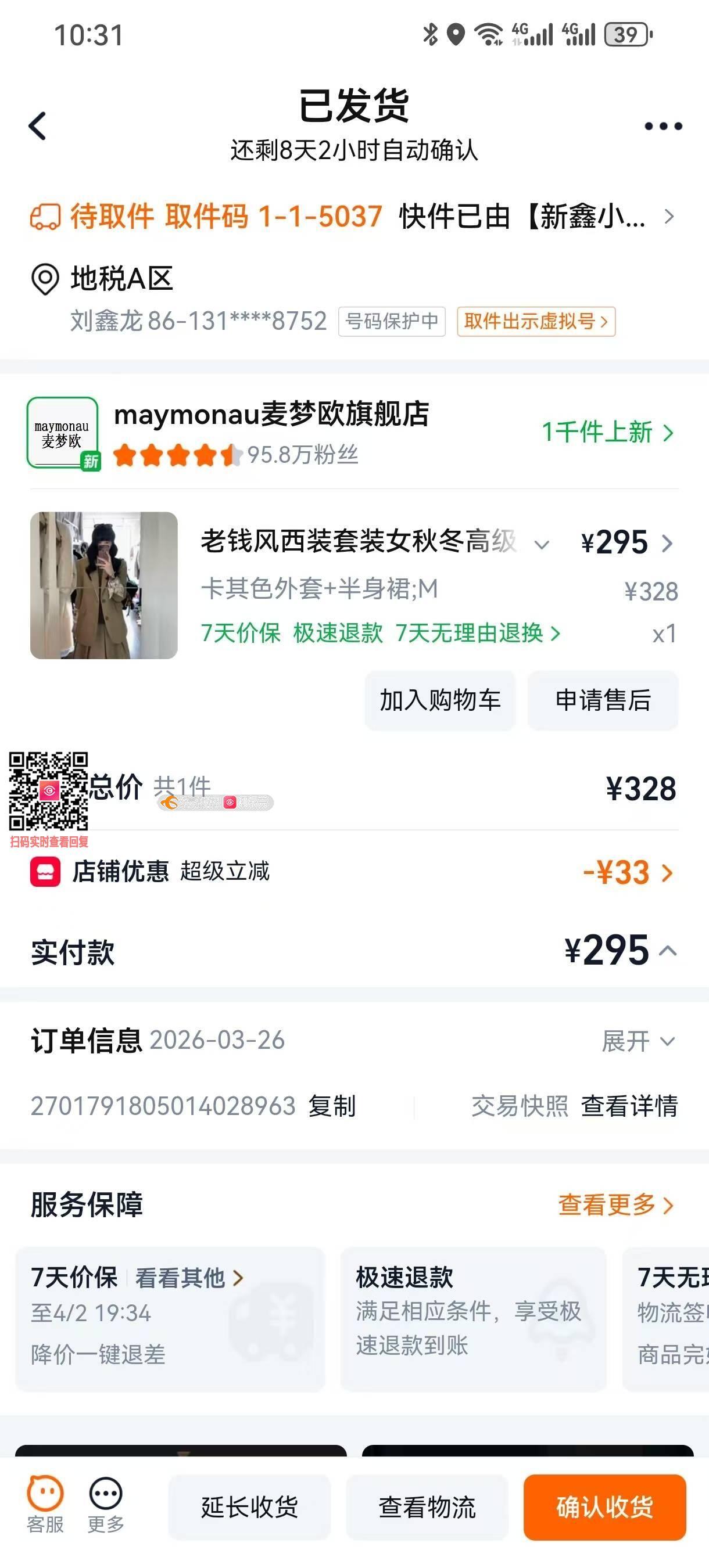This screenshot has height=1568, width=709.
Task: Tap 加入购物车 button
Action: (x=441, y=700)
